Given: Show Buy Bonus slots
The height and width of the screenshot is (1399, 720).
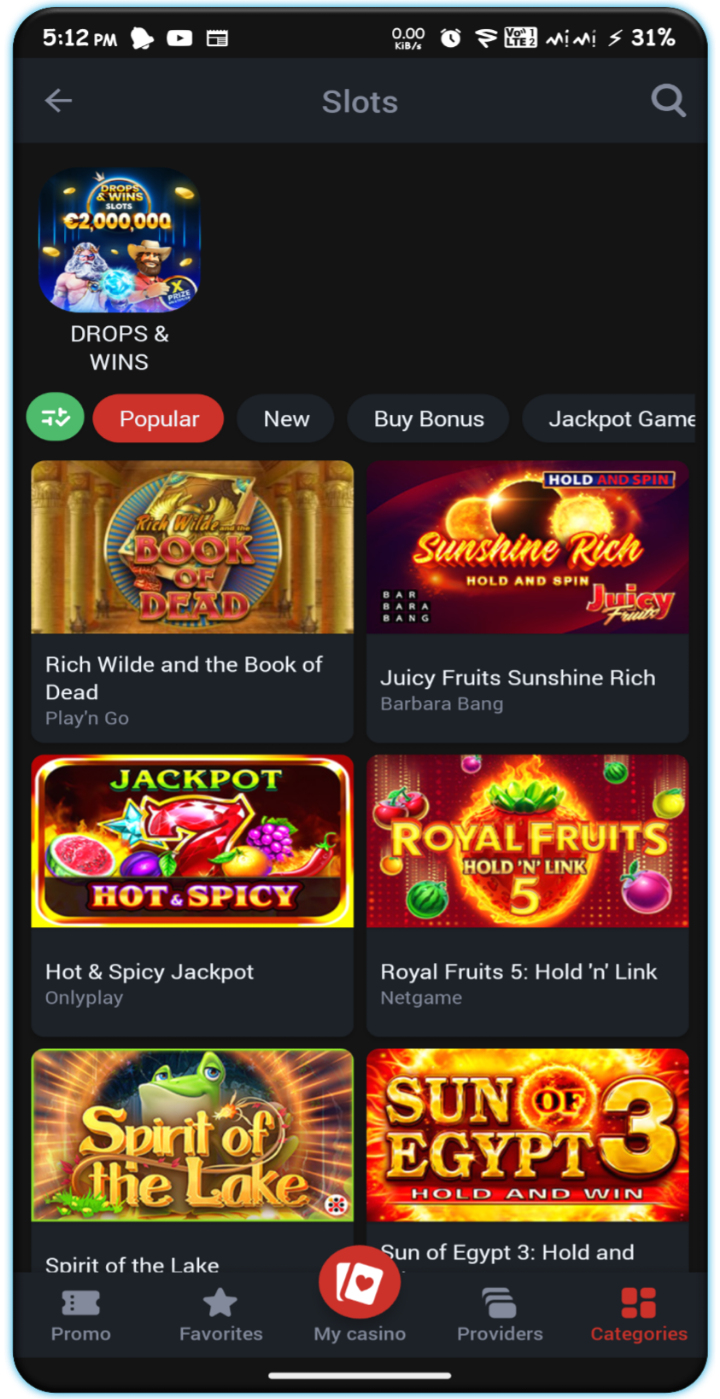Looking at the screenshot, I should coord(428,419).
